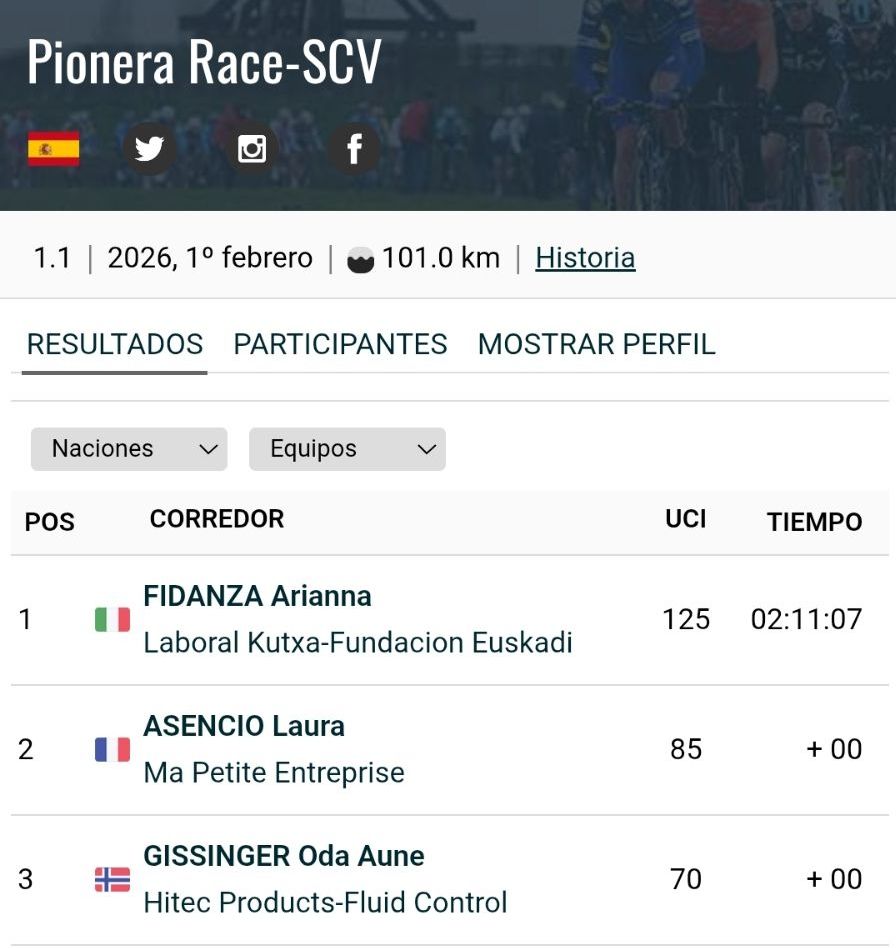Switch to the Mostrar Perfil tab
Image resolution: width=896 pixels, height=948 pixels.
(x=596, y=344)
